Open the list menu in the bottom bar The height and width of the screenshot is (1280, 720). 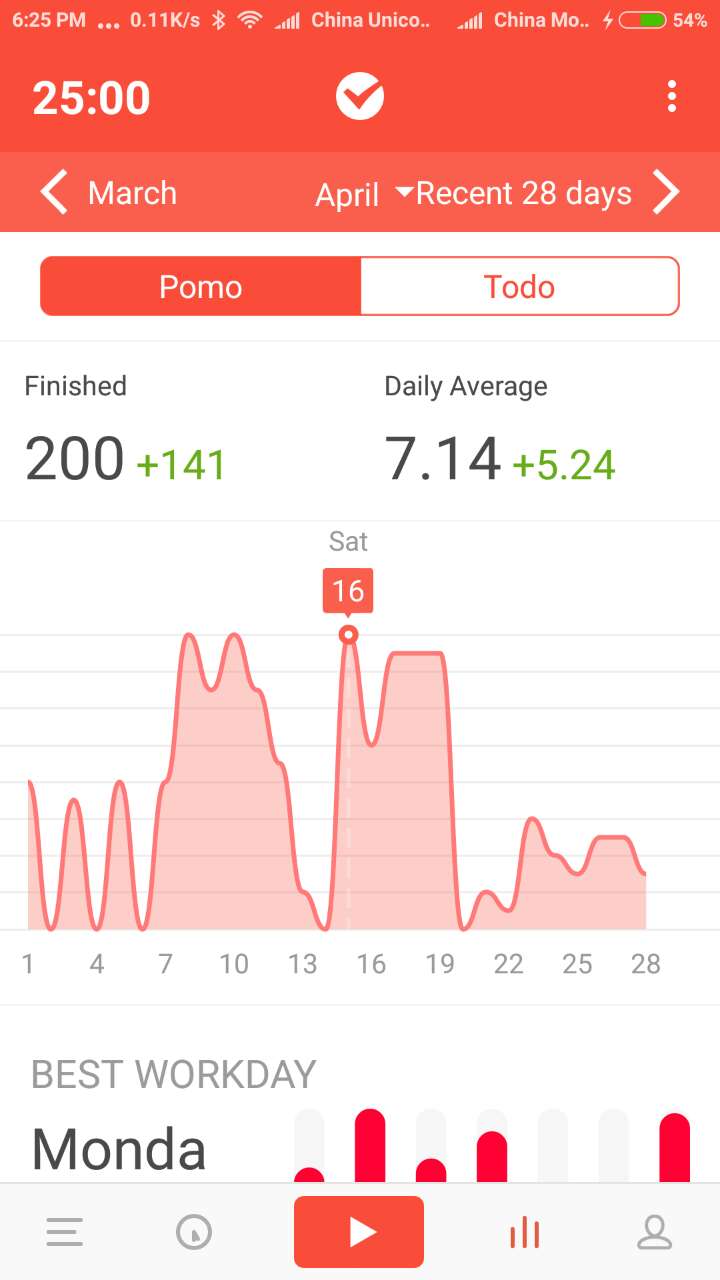pos(64,1232)
